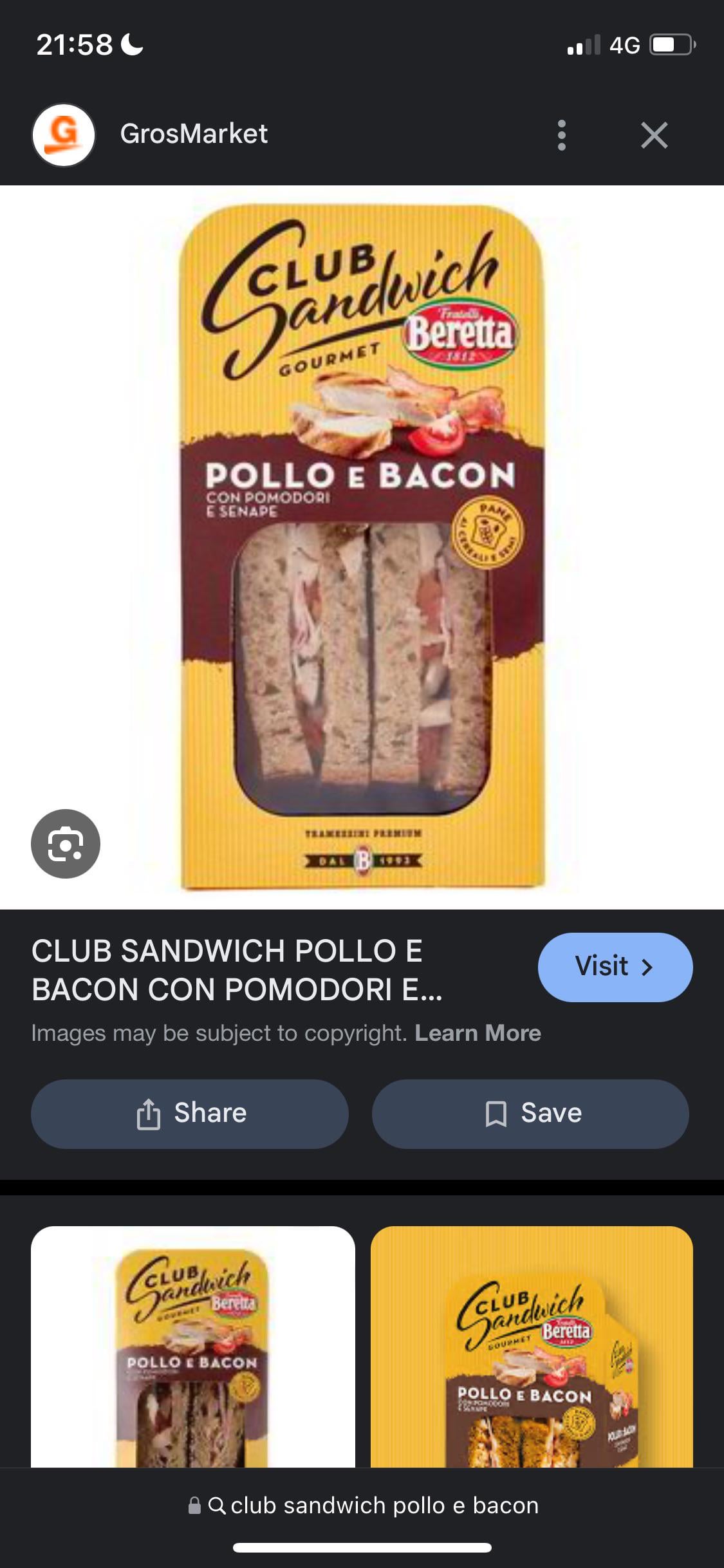Search this image with Google Lens
Screen dimensions: 724x1568
click(x=66, y=843)
